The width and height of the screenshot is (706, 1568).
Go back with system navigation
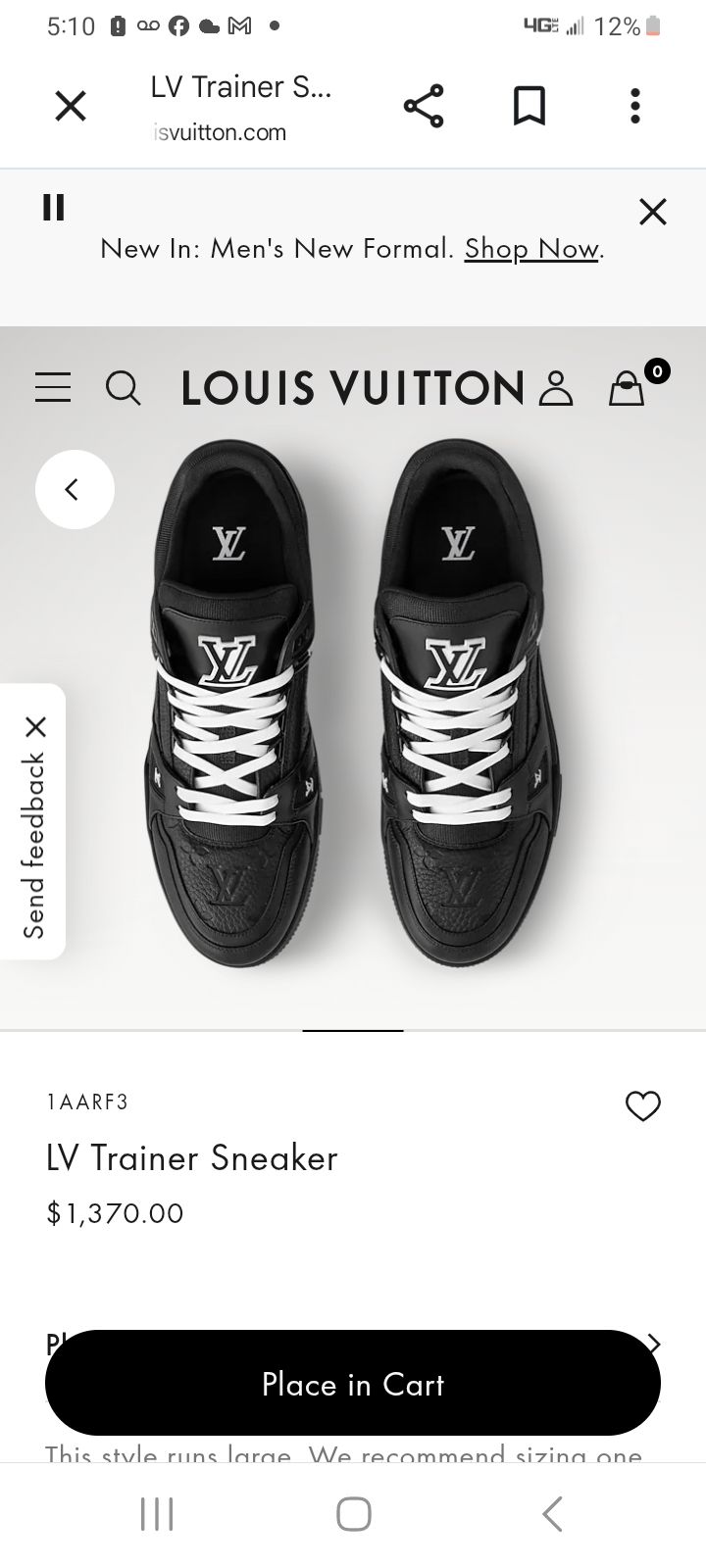click(552, 1513)
